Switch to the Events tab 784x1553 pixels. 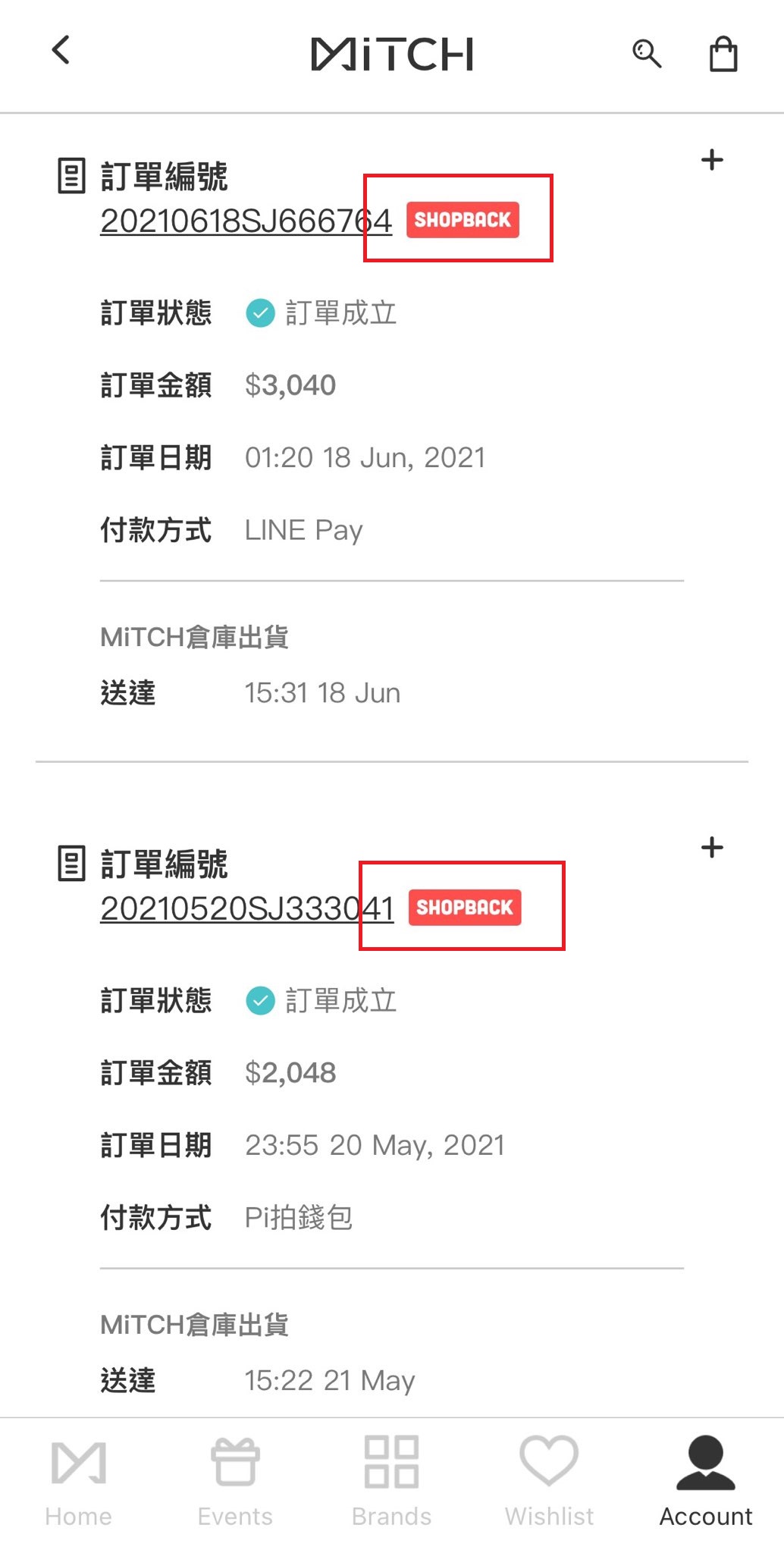click(x=235, y=1481)
